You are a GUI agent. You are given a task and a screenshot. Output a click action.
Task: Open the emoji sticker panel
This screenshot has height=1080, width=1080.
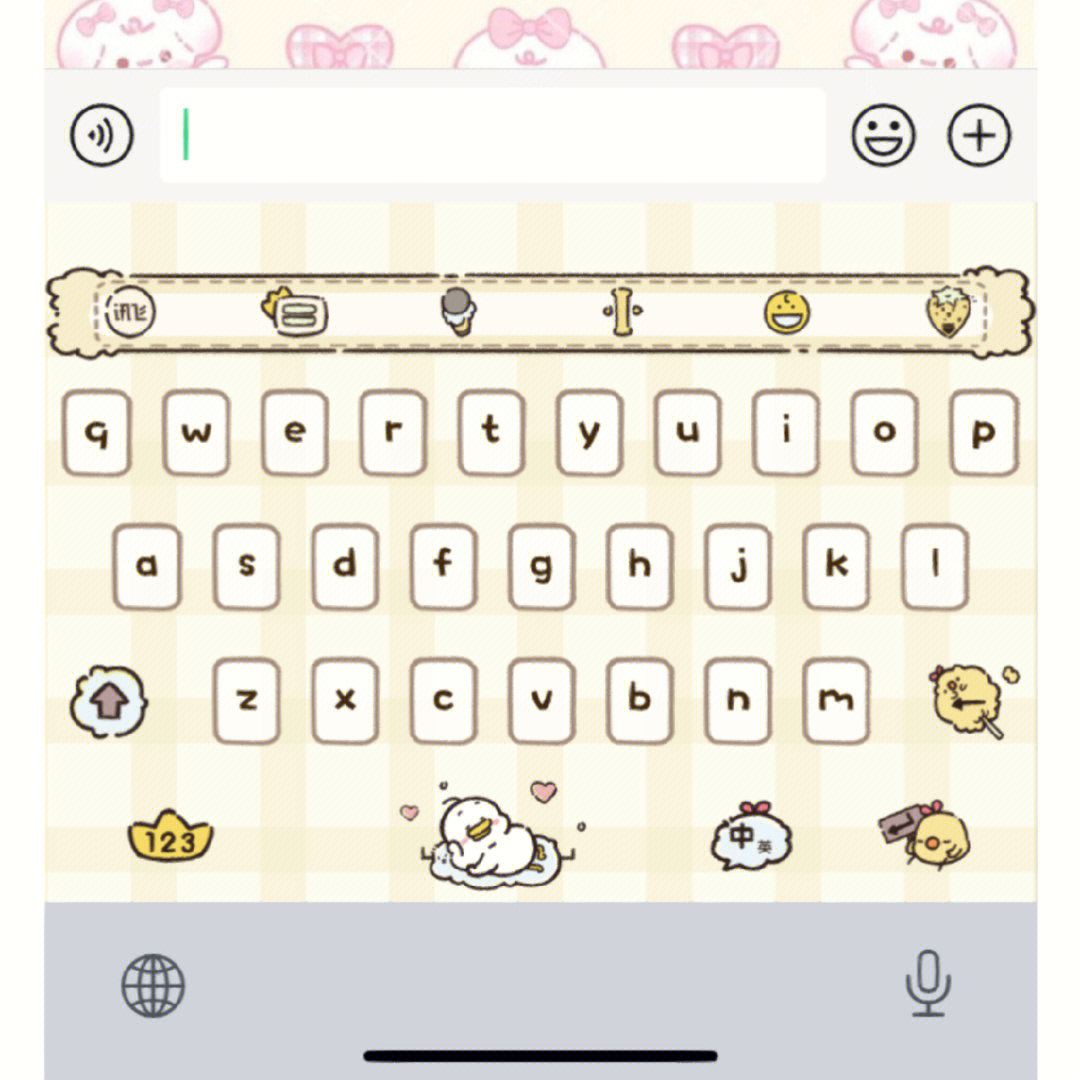(883, 135)
